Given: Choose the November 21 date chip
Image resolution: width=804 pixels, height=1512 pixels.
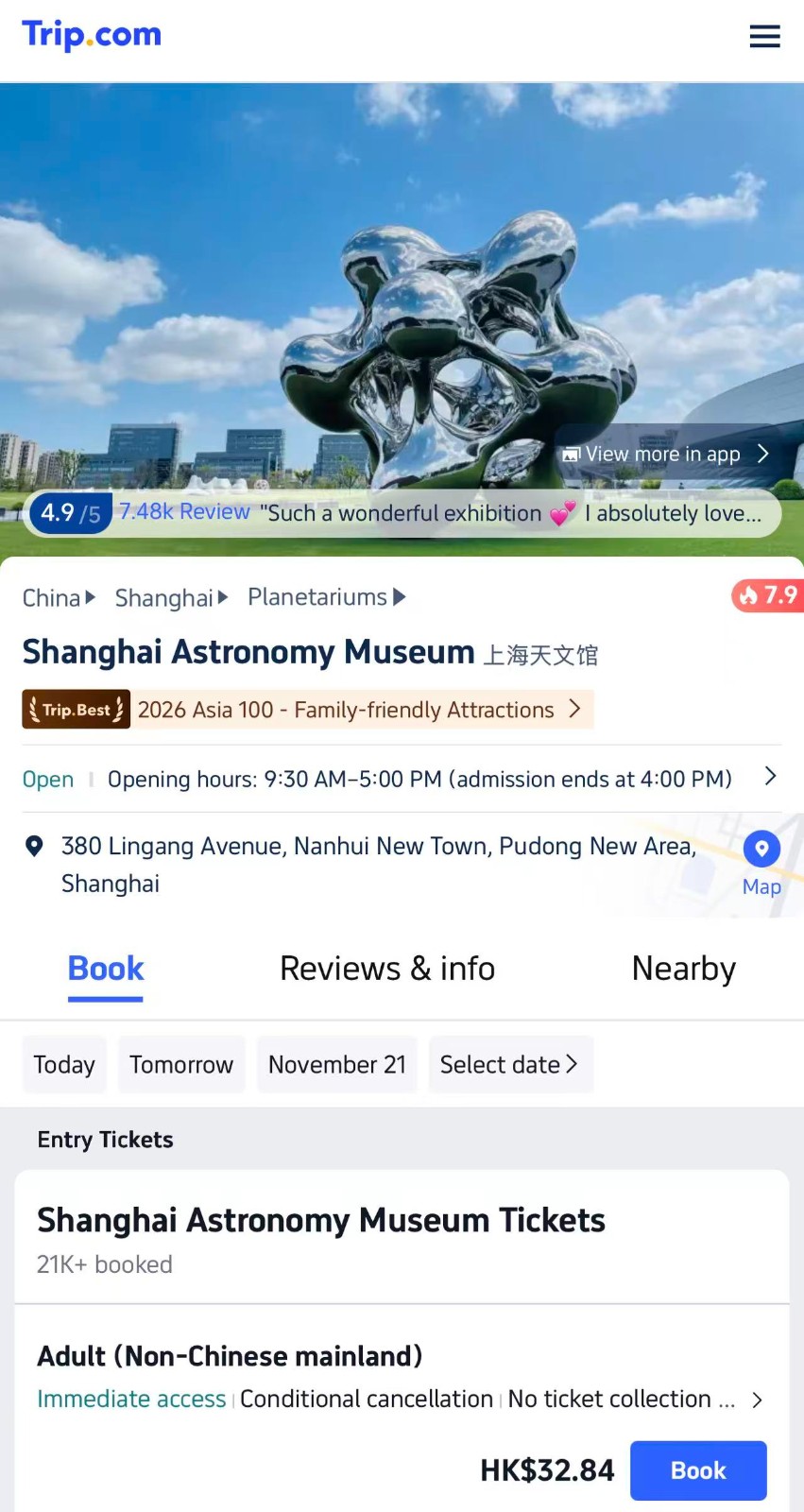Looking at the screenshot, I should pos(337,1065).
